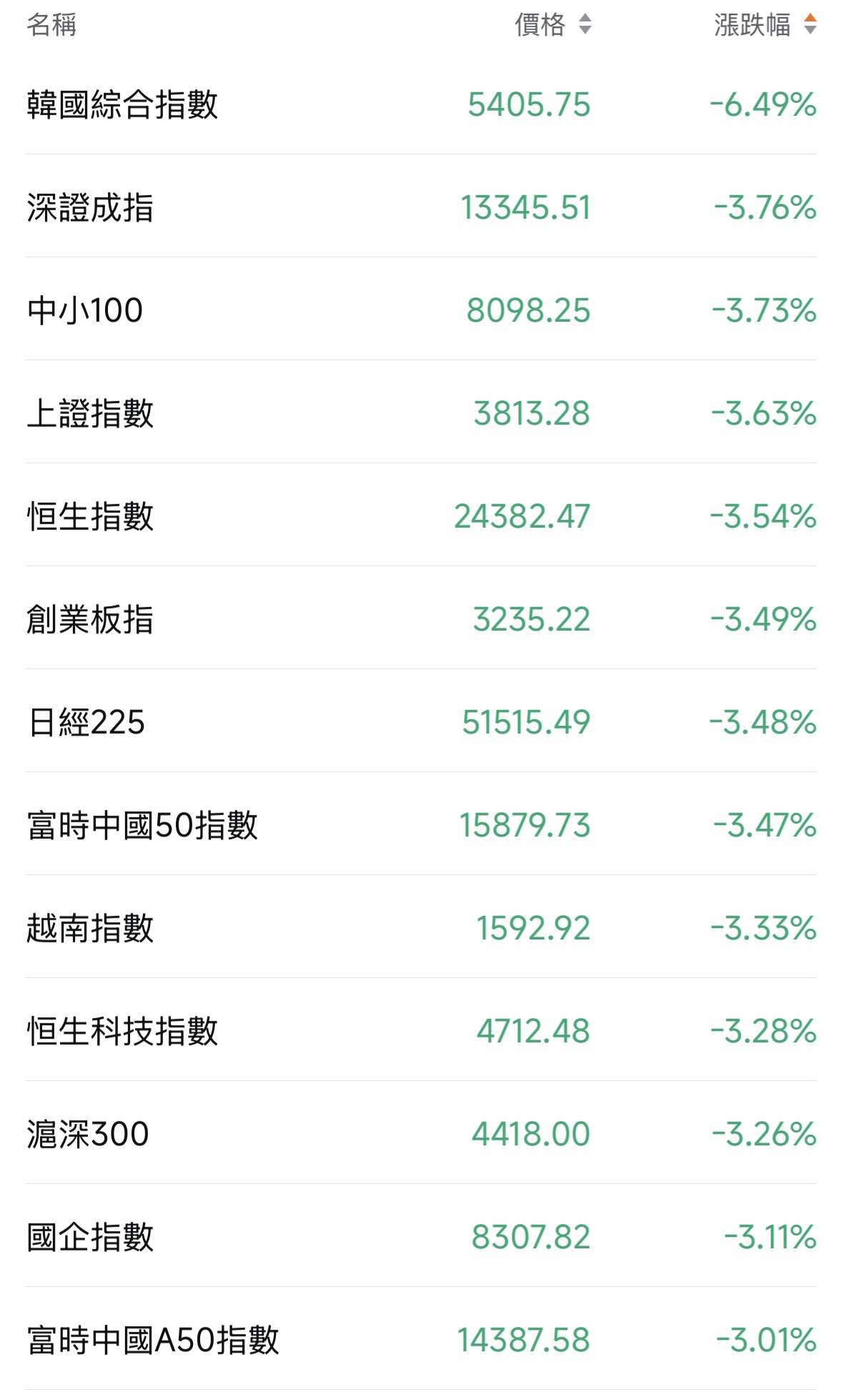Open 深證成指 index details
Image resolution: width=842 pixels, height=1400 pixels.
[90, 208]
